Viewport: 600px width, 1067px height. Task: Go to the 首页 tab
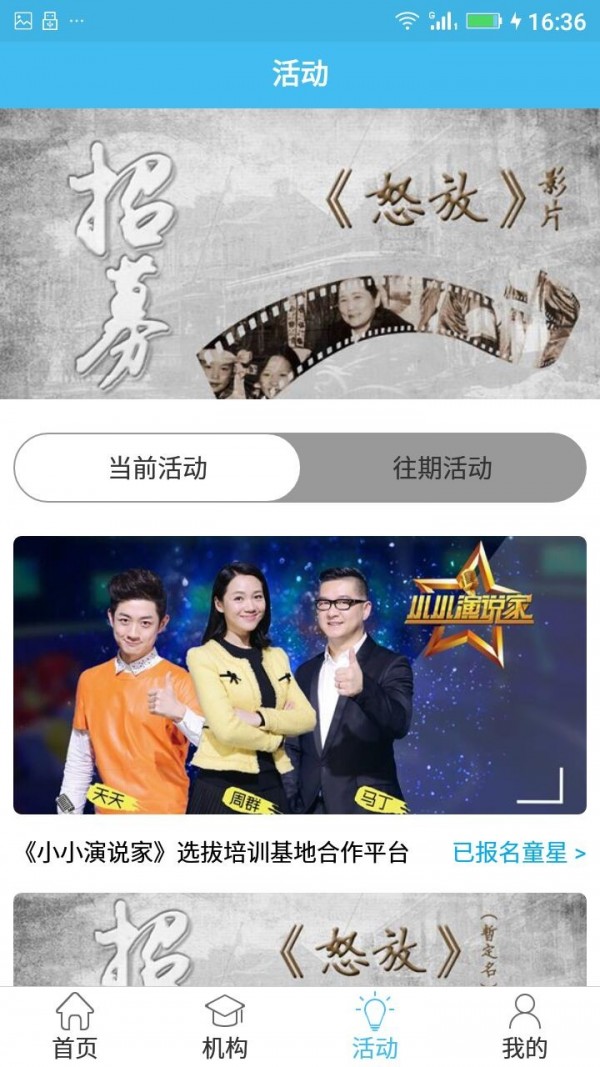75,1027
